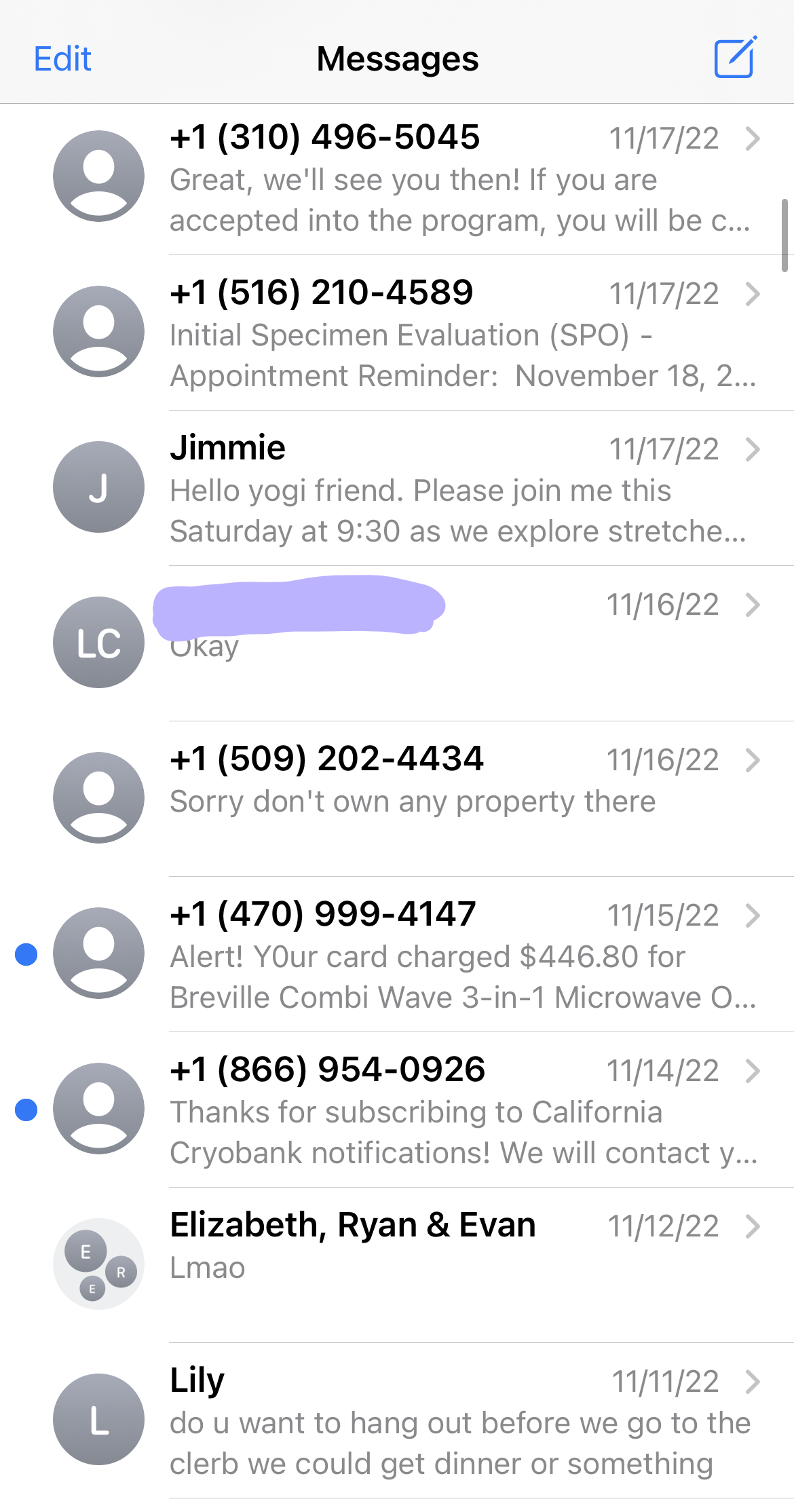Compose a new message
Image resolution: width=794 pixels, height=1512 pixels.
point(734,58)
